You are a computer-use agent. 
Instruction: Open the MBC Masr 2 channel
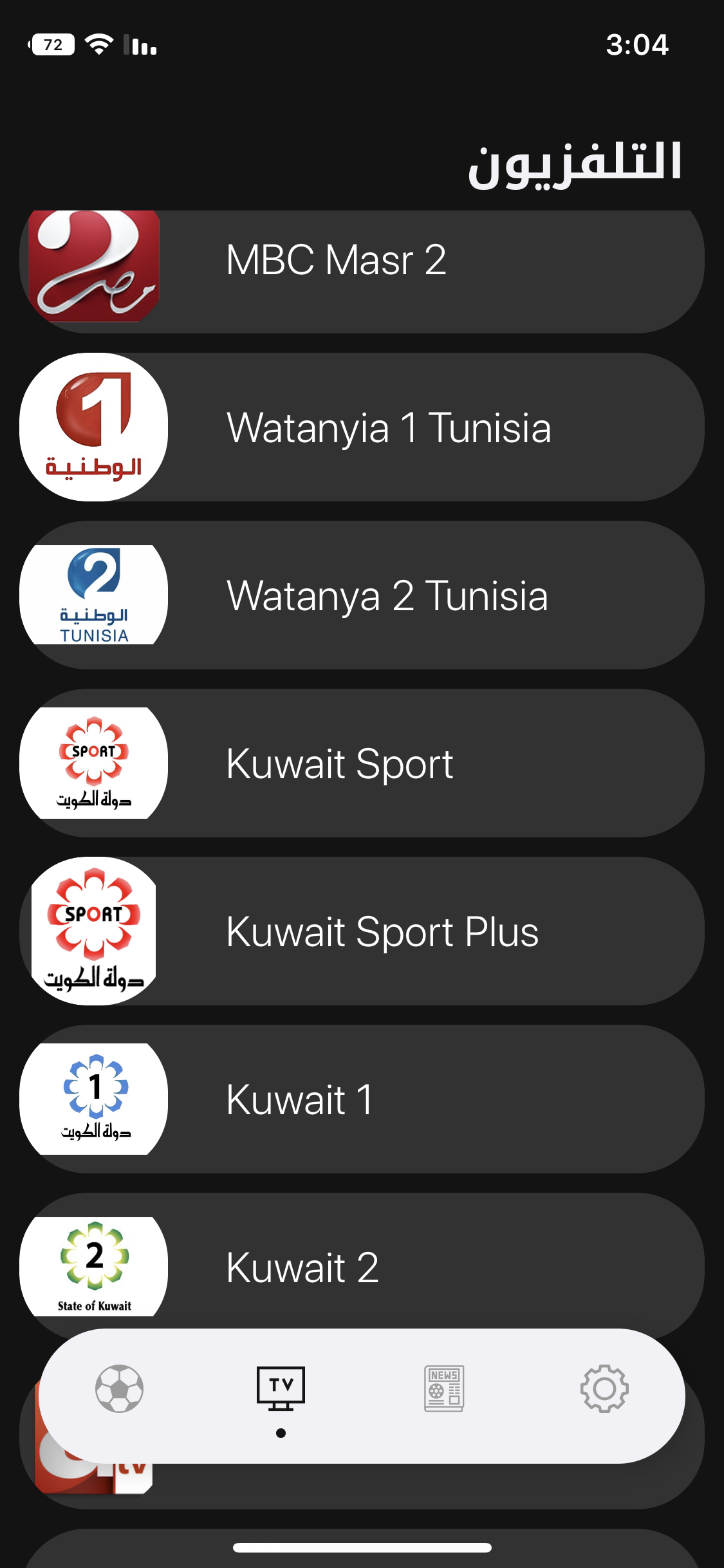[362, 272]
